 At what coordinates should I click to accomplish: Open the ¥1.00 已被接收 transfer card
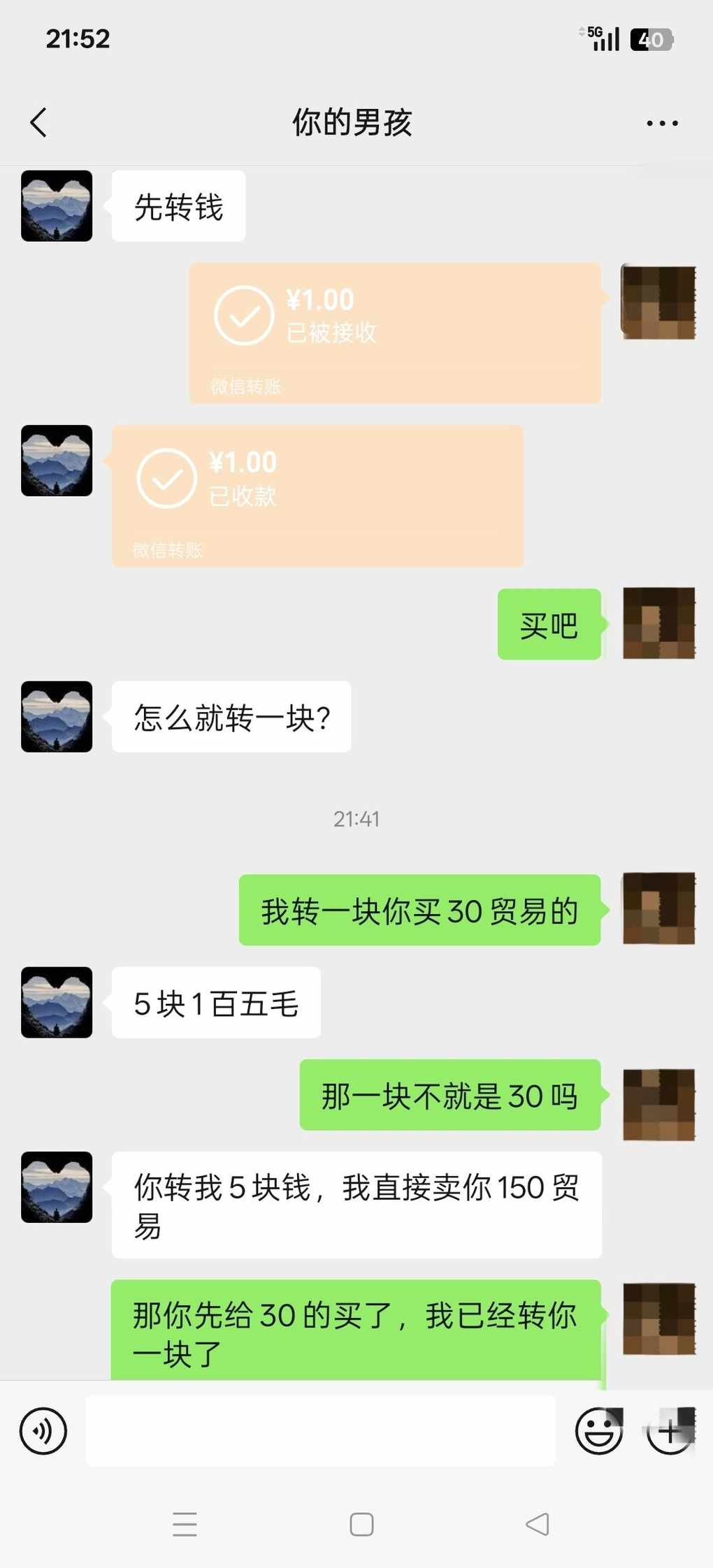(395, 333)
